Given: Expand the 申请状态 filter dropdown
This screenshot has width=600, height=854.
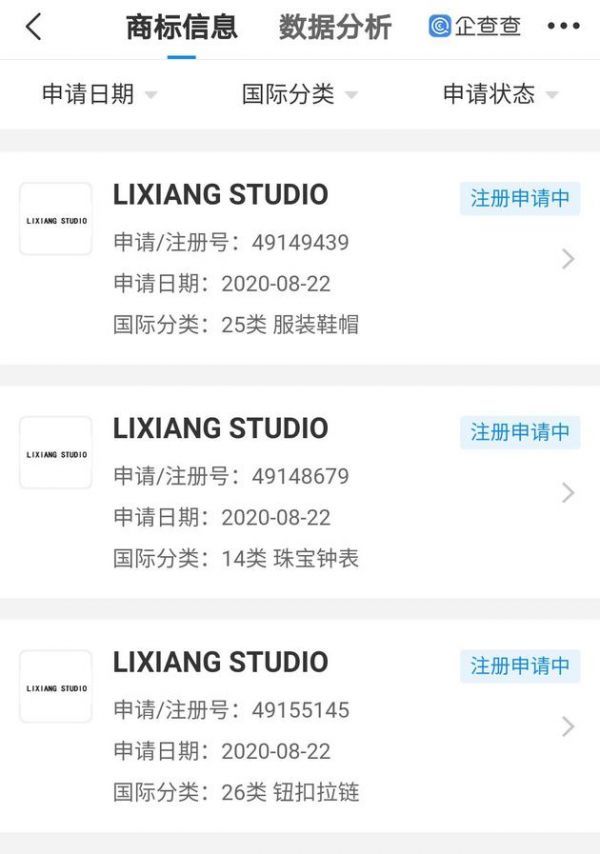Looking at the screenshot, I should 500,94.
